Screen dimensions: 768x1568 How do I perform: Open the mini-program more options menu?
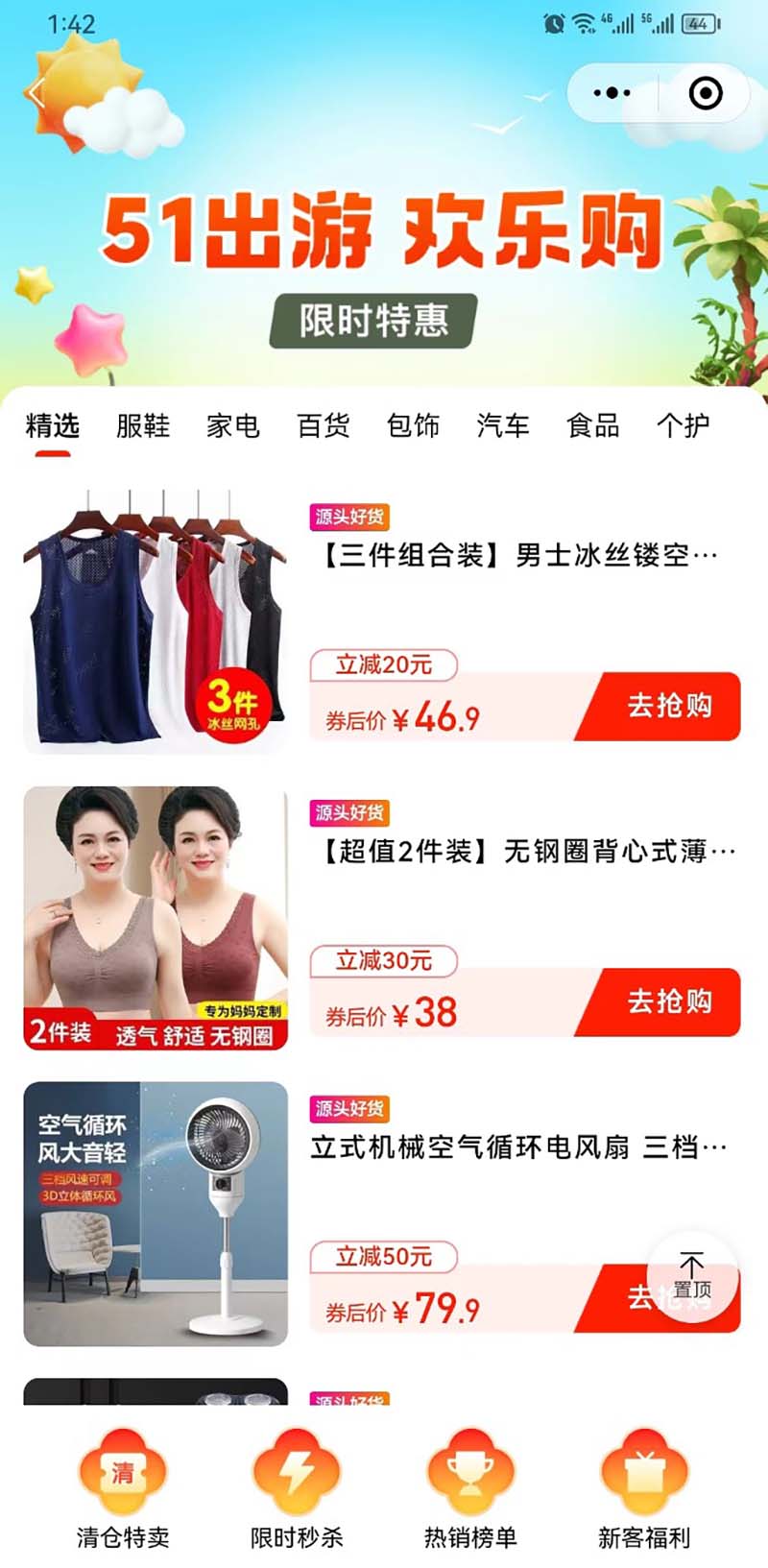pyautogui.click(x=612, y=93)
